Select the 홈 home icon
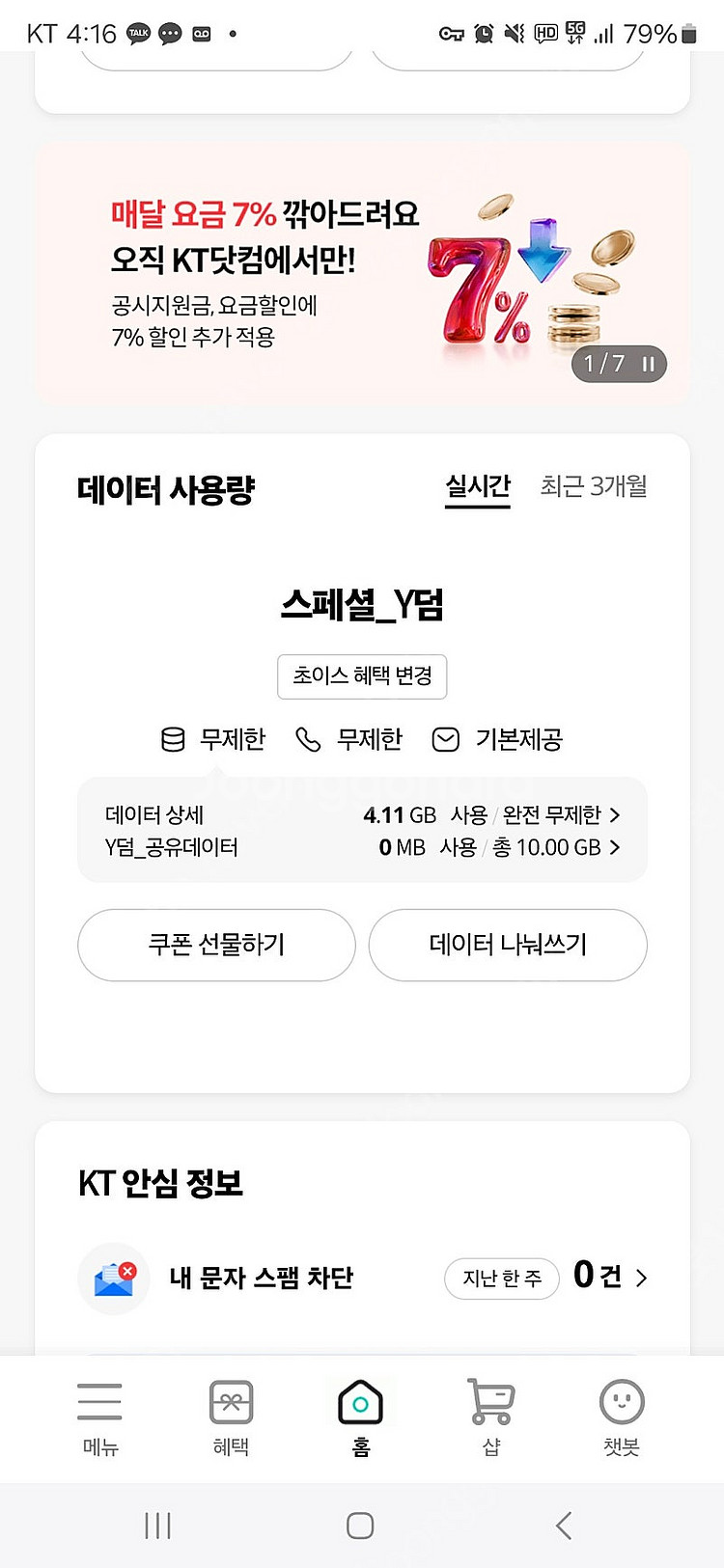The image size is (724, 1568). (359, 1401)
